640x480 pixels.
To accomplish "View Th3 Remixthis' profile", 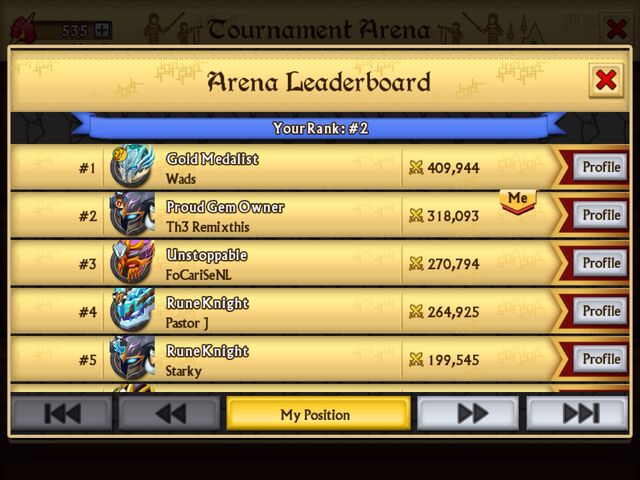I will point(601,215).
